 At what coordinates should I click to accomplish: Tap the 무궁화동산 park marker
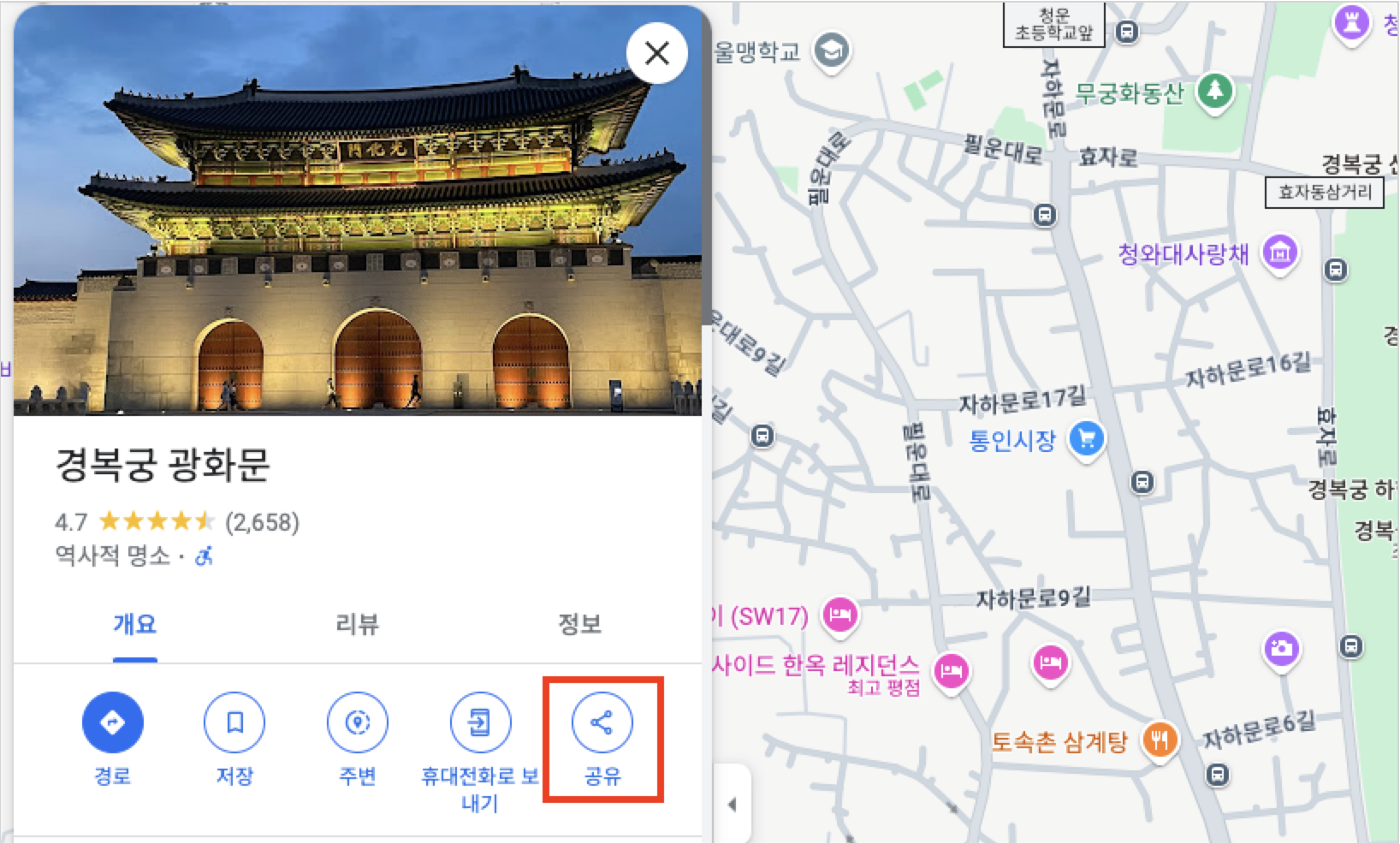[x=1214, y=90]
